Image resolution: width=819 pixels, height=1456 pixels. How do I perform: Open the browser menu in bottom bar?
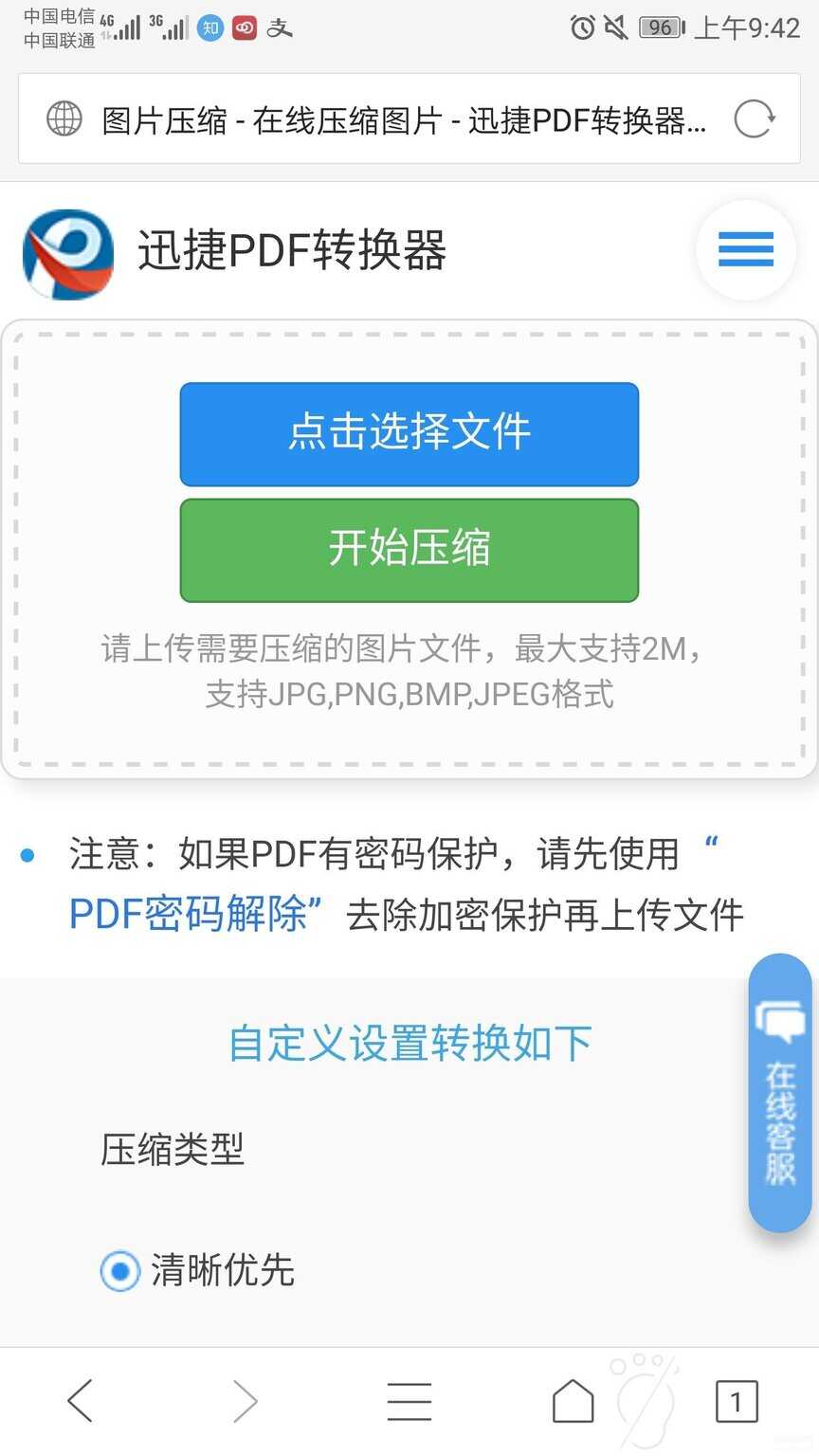[409, 1401]
